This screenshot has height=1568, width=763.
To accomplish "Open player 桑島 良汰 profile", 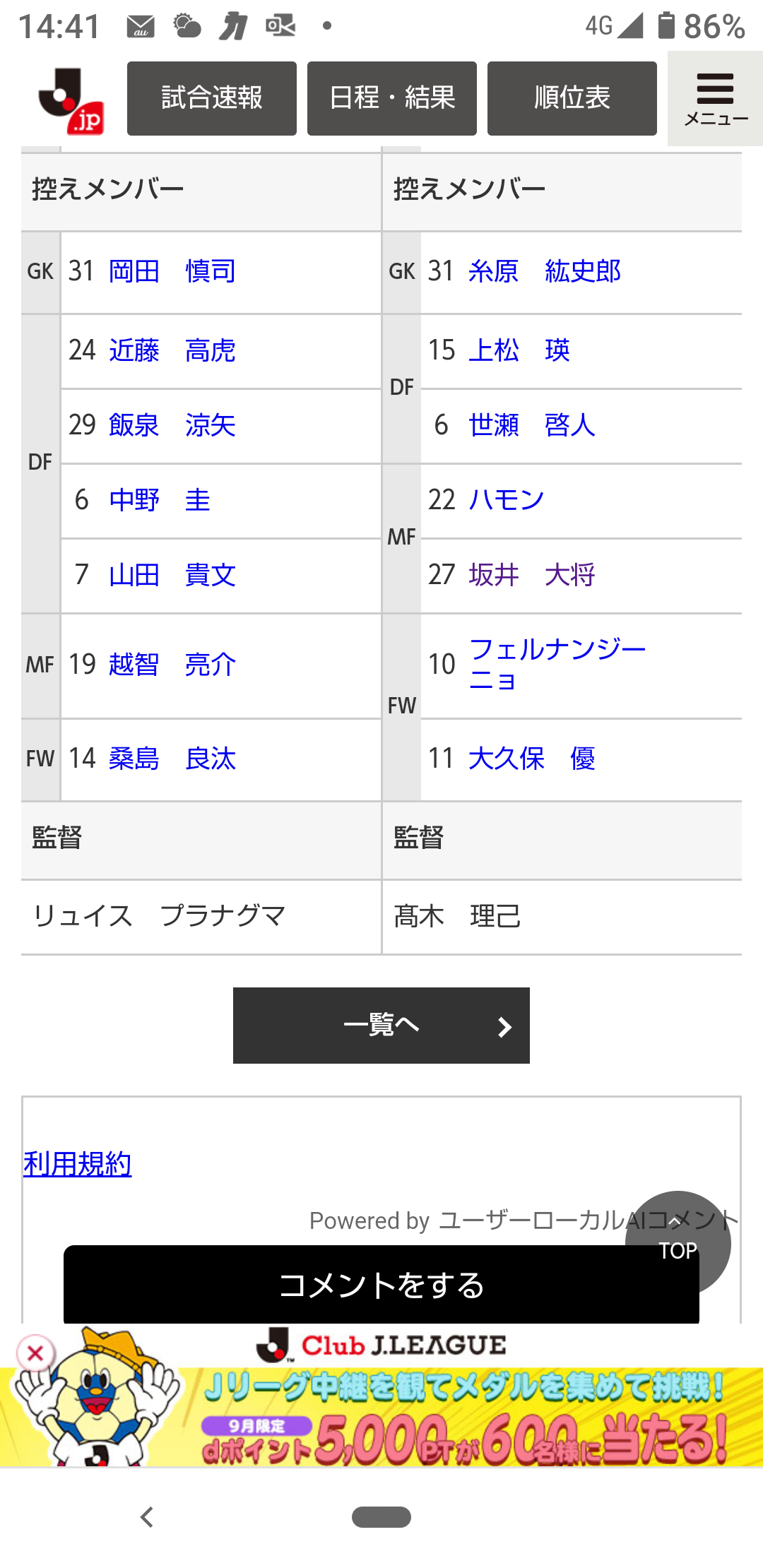I will click(172, 759).
